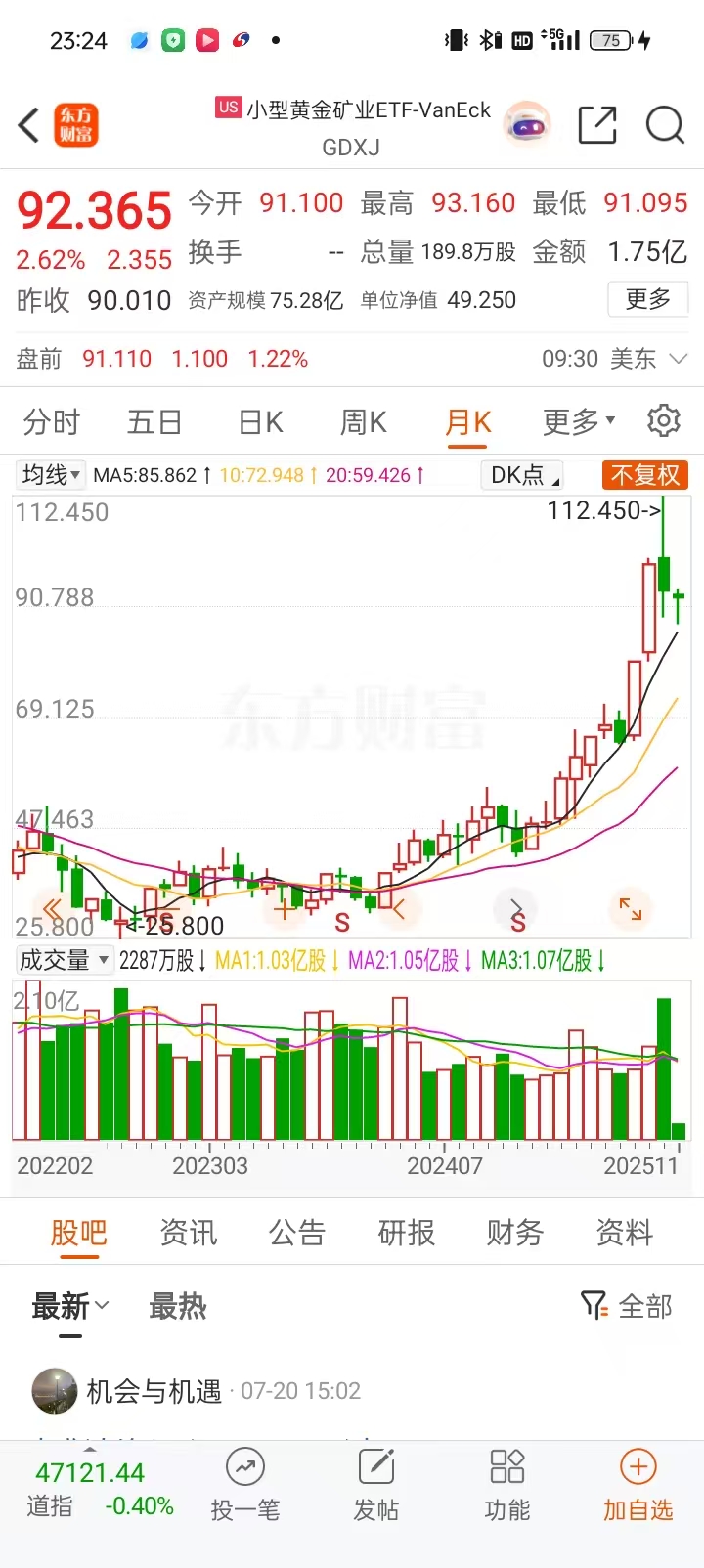Select the 周K chart tab
The height and width of the screenshot is (1568, 704).
(x=364, y=422)
